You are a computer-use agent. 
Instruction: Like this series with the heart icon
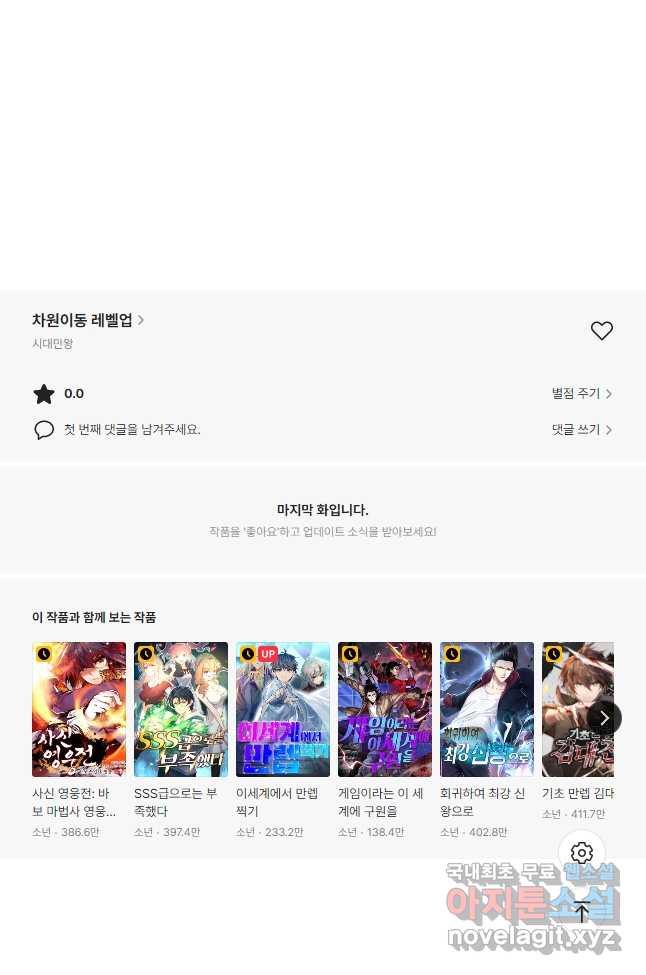(x=601, y=331)
